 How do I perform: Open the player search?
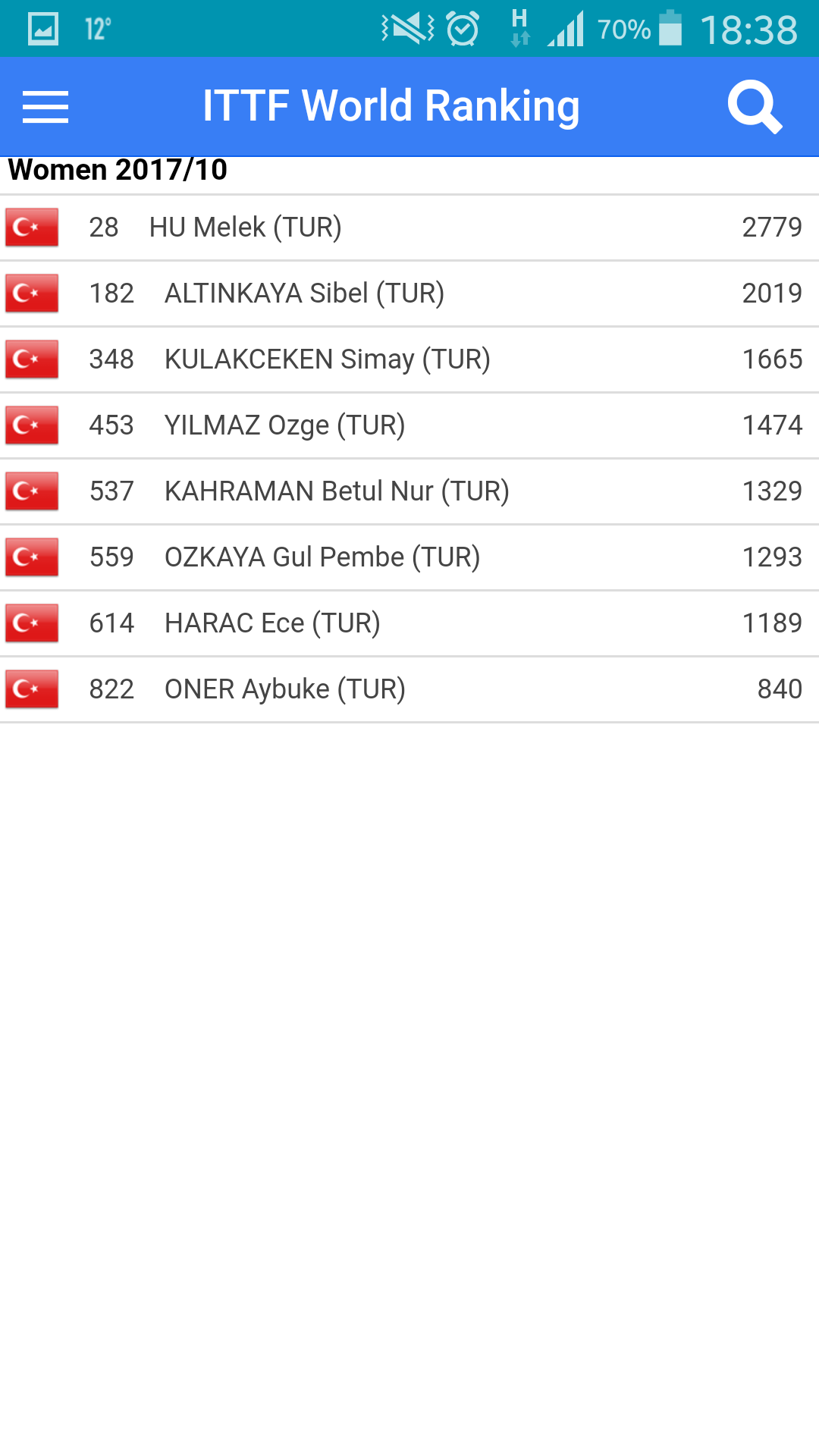pyautogui.click(x=754, y=106)
